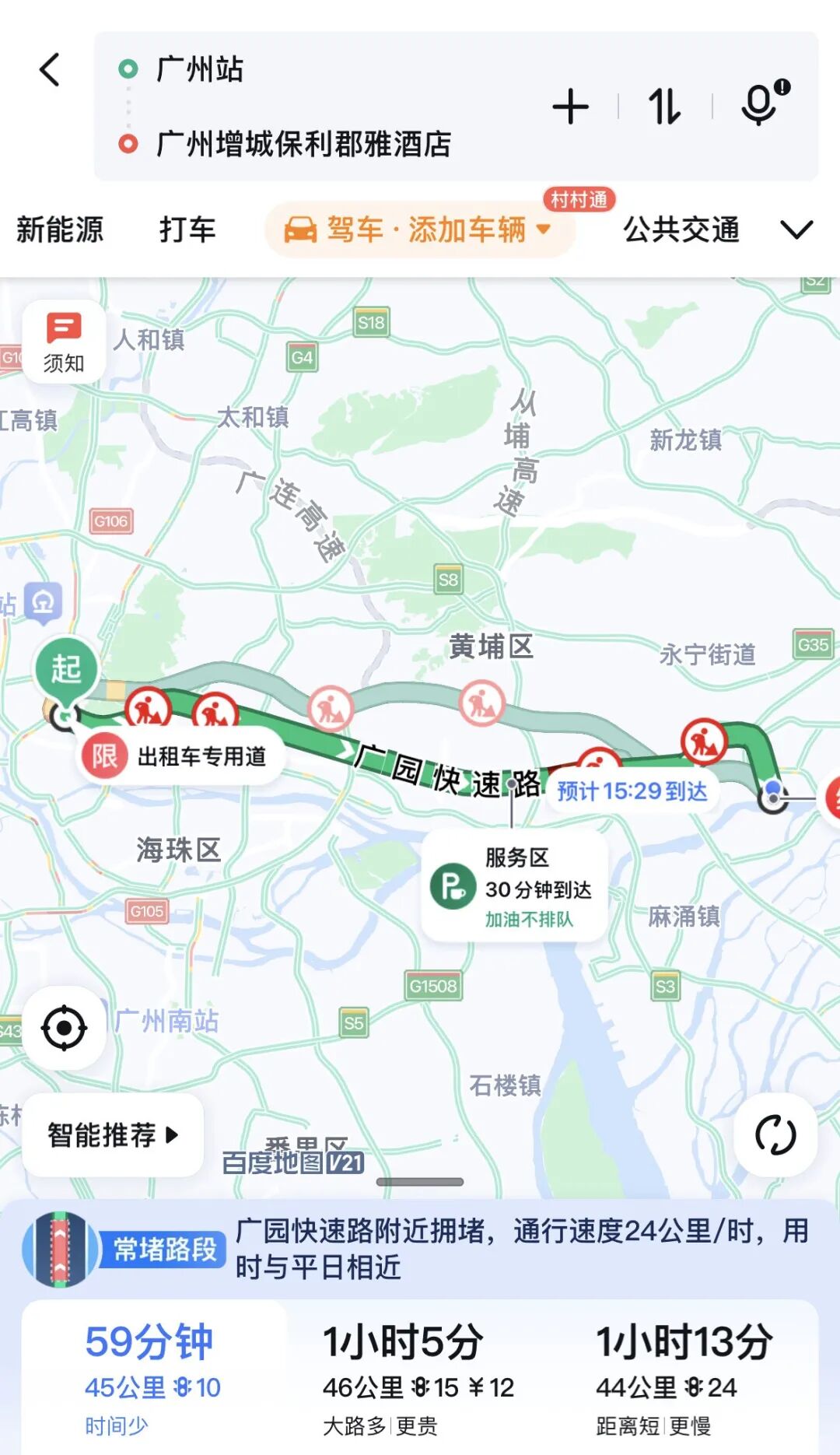Open voice input microphone
Screen dimensions: 840x1455
(x=761, y=104)
